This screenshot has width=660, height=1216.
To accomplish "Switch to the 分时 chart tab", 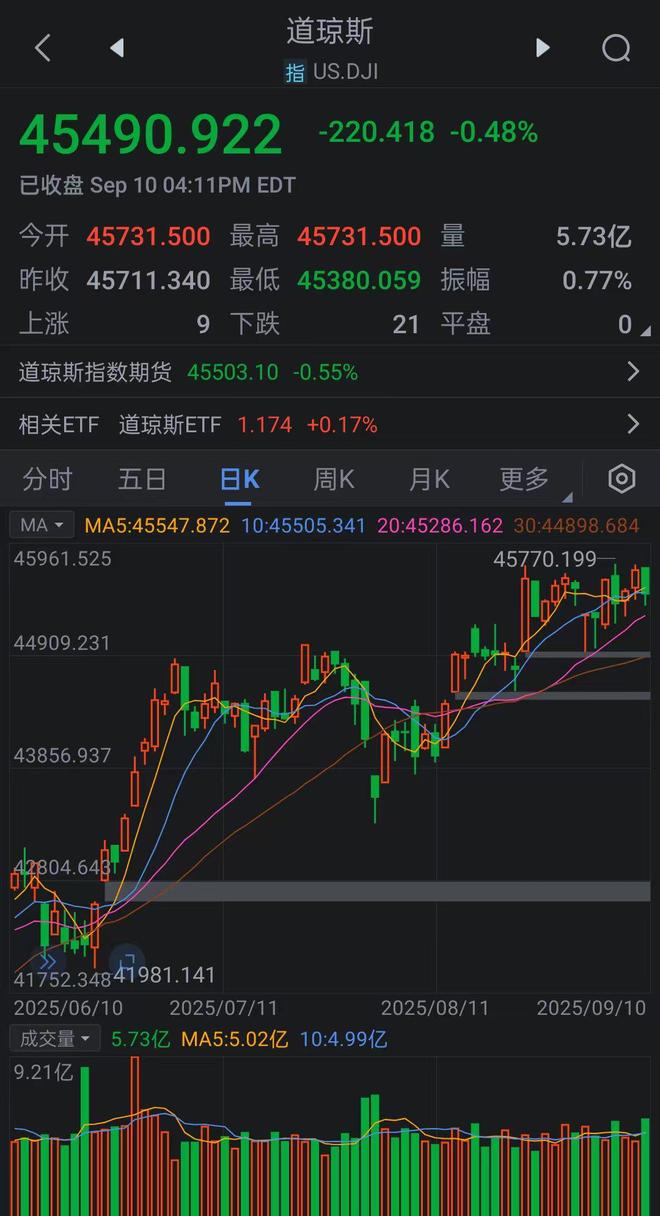I will click(47, 479).
